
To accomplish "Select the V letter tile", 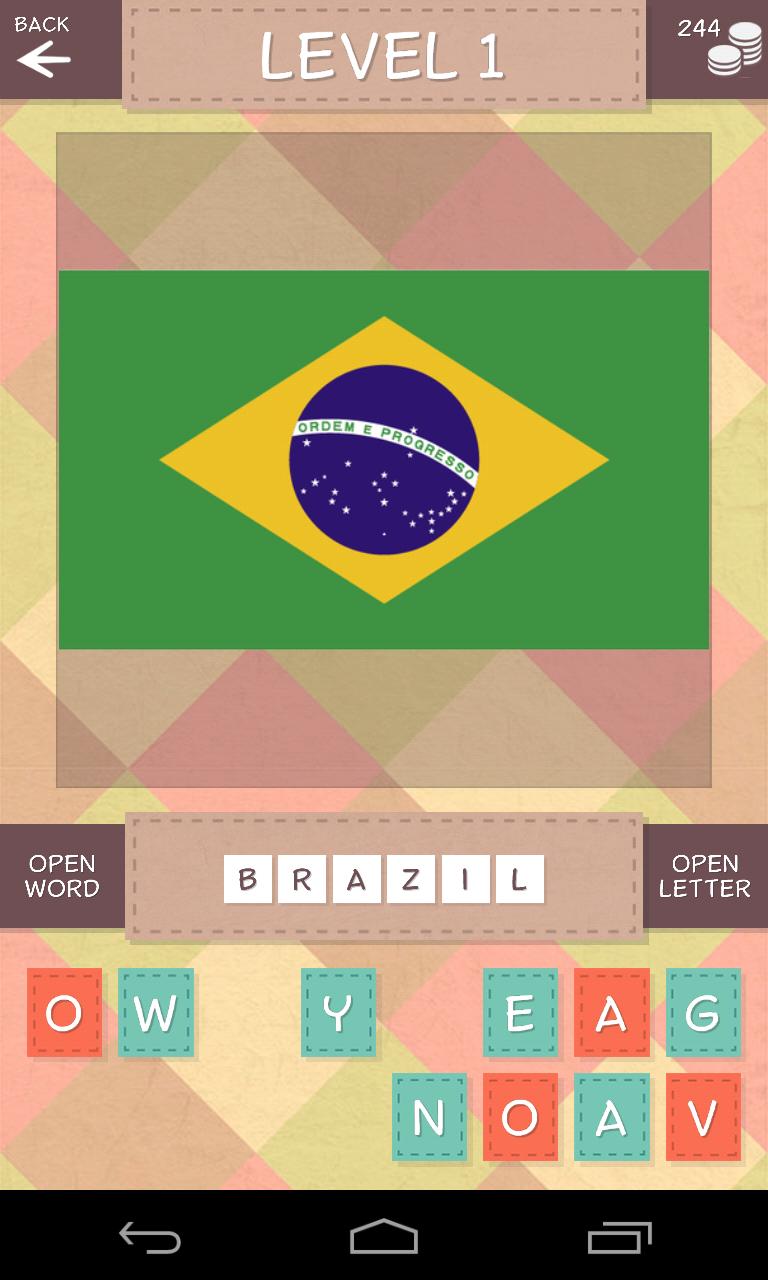I will point(703,1117).
